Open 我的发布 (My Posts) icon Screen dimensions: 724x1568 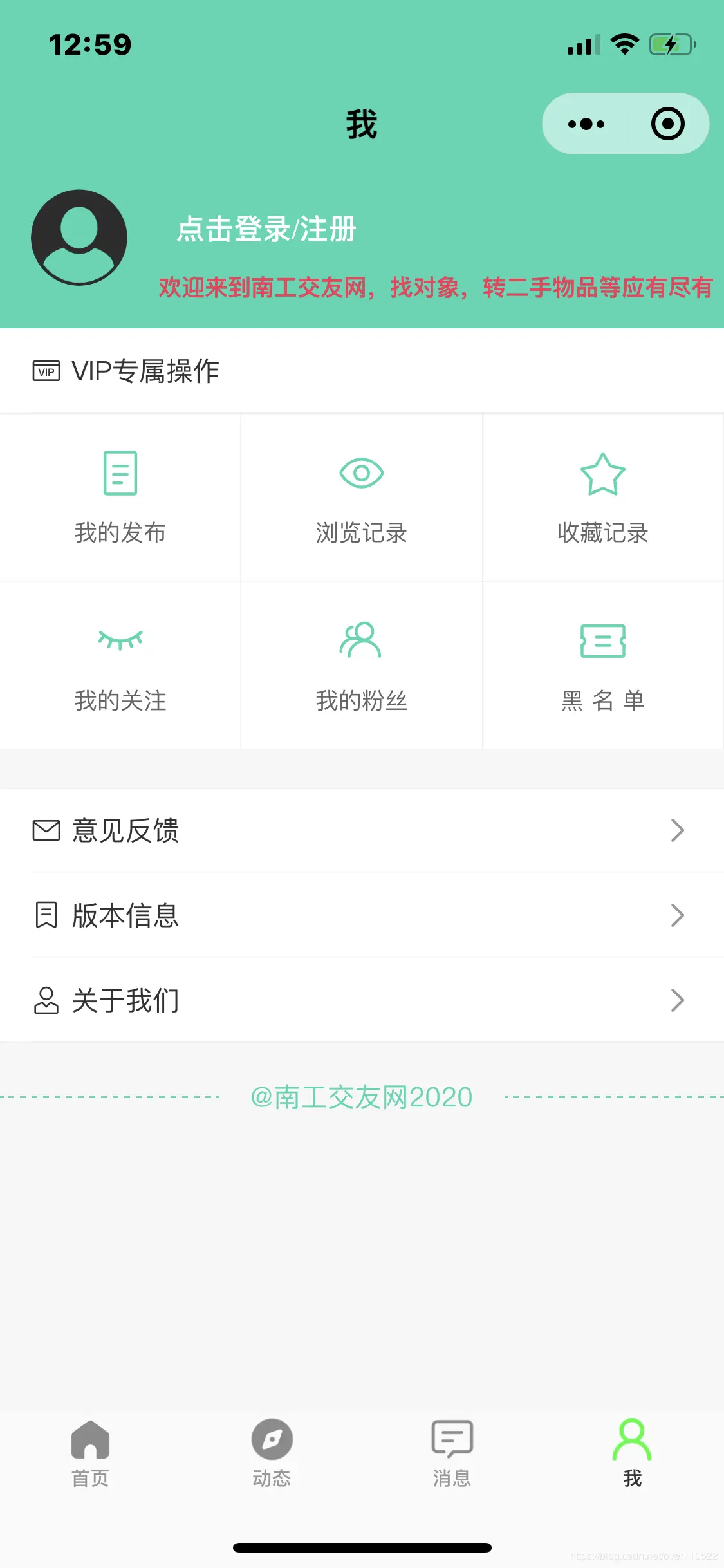tap(120, 474)
